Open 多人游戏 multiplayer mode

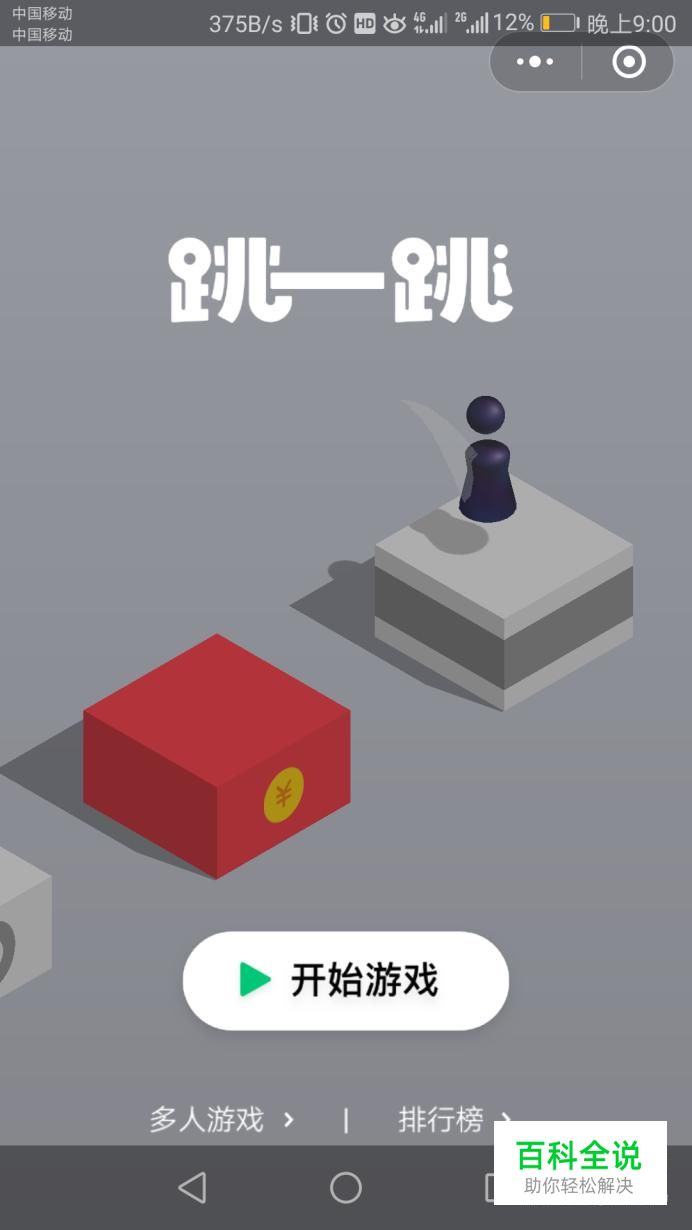pyautogui.click(x=221, y=1119)
